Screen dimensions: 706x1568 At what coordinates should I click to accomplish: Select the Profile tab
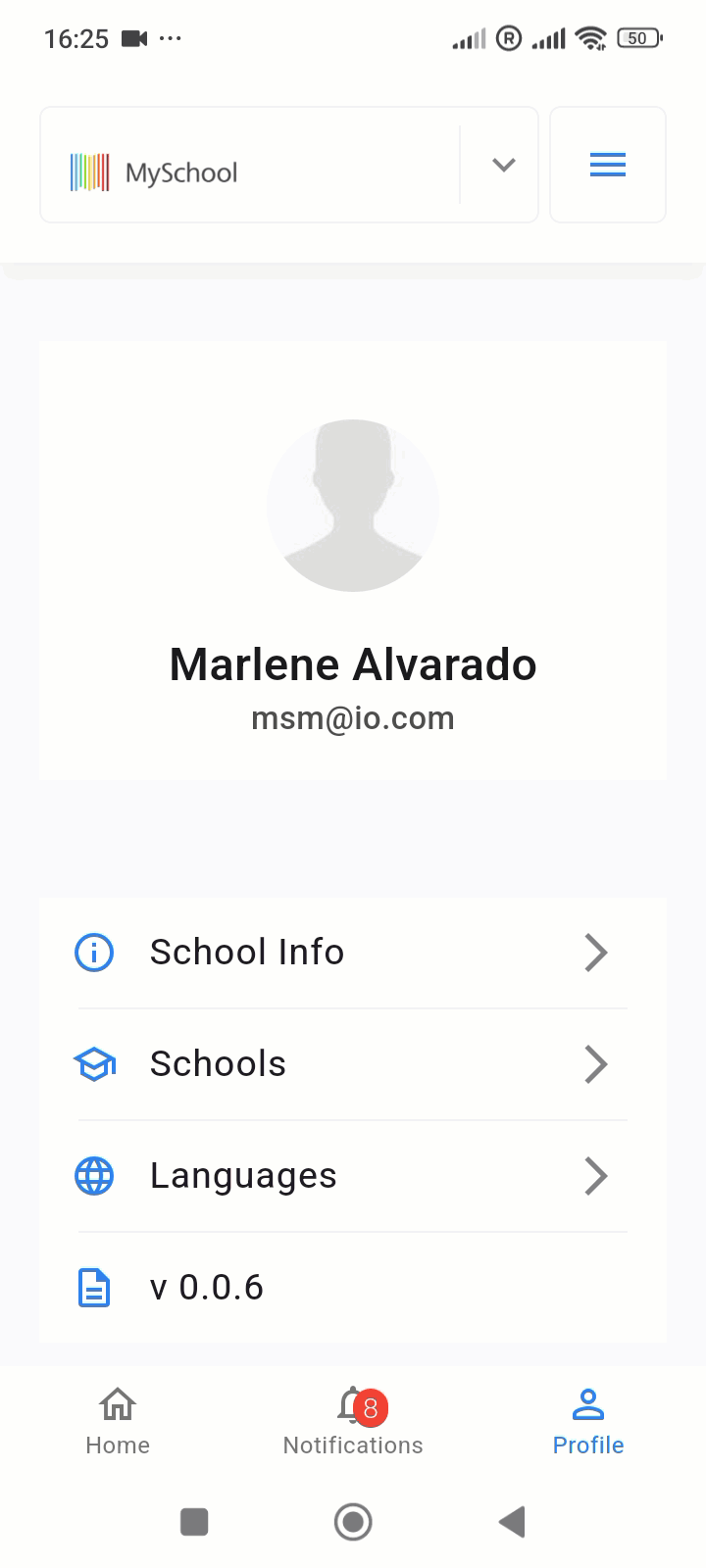(x=588, y=1423)
